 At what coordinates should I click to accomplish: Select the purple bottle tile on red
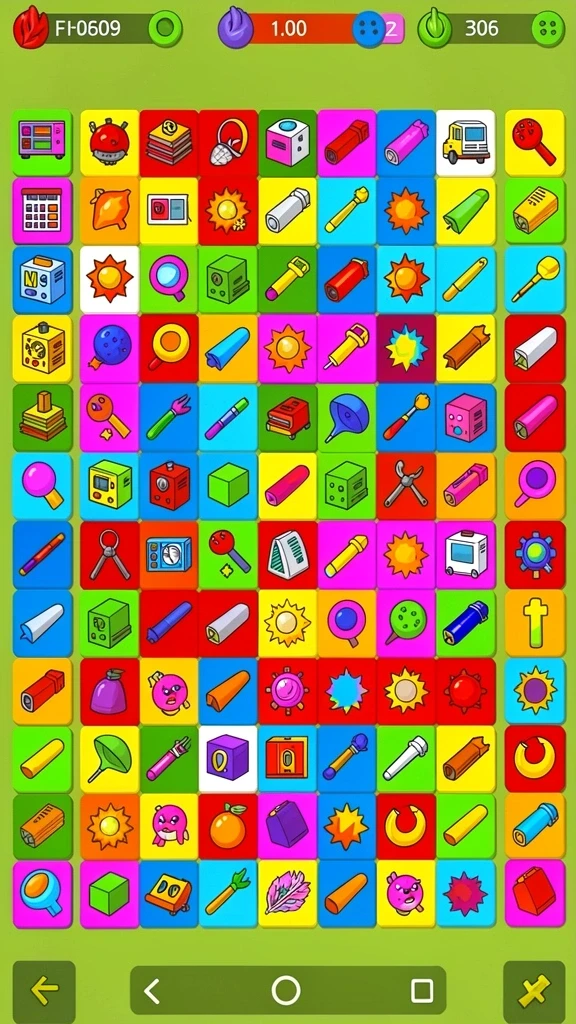point(110,691)
